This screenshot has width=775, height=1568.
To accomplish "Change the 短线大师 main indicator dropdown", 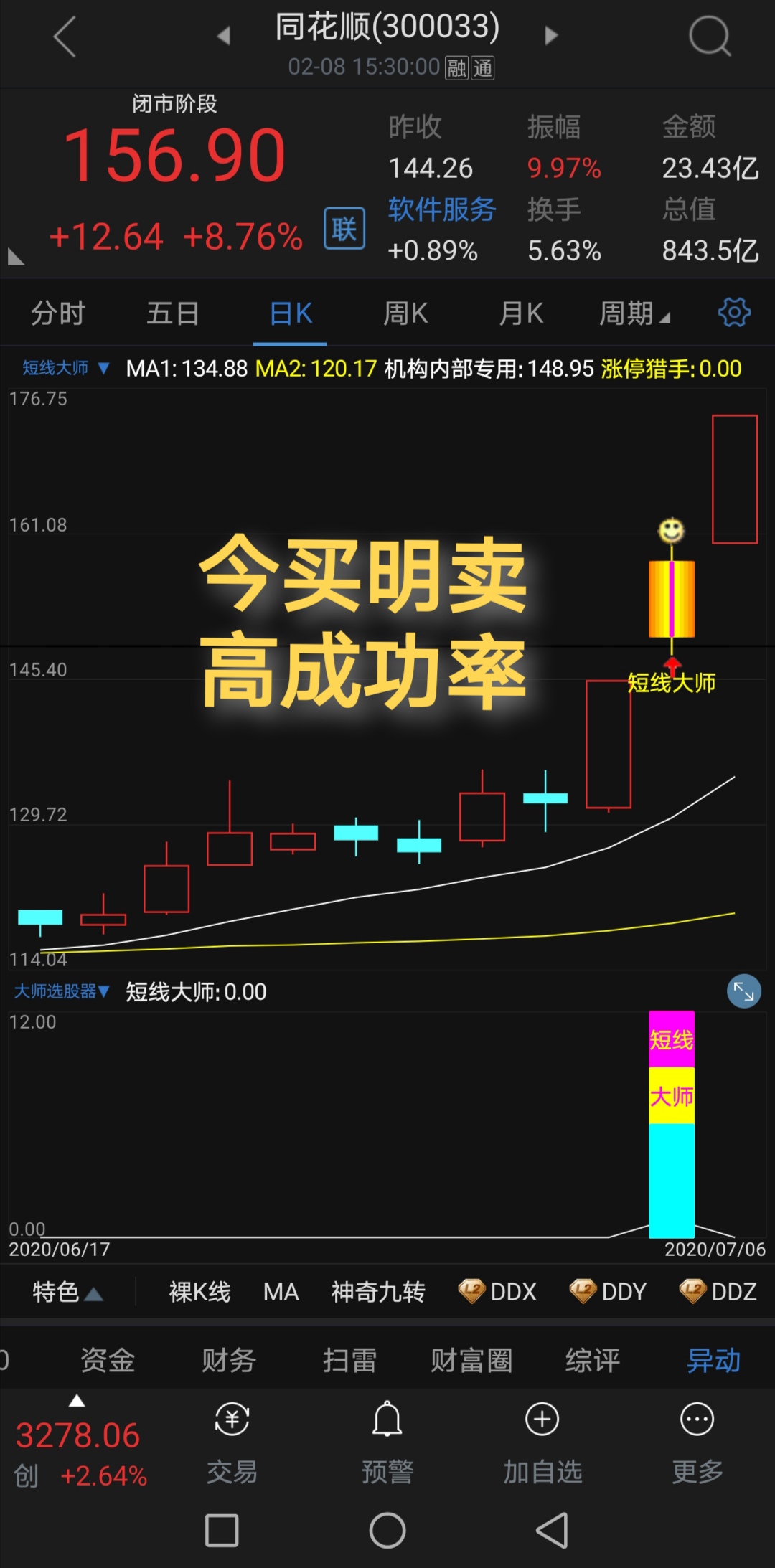I will click(x=65, y=368).
